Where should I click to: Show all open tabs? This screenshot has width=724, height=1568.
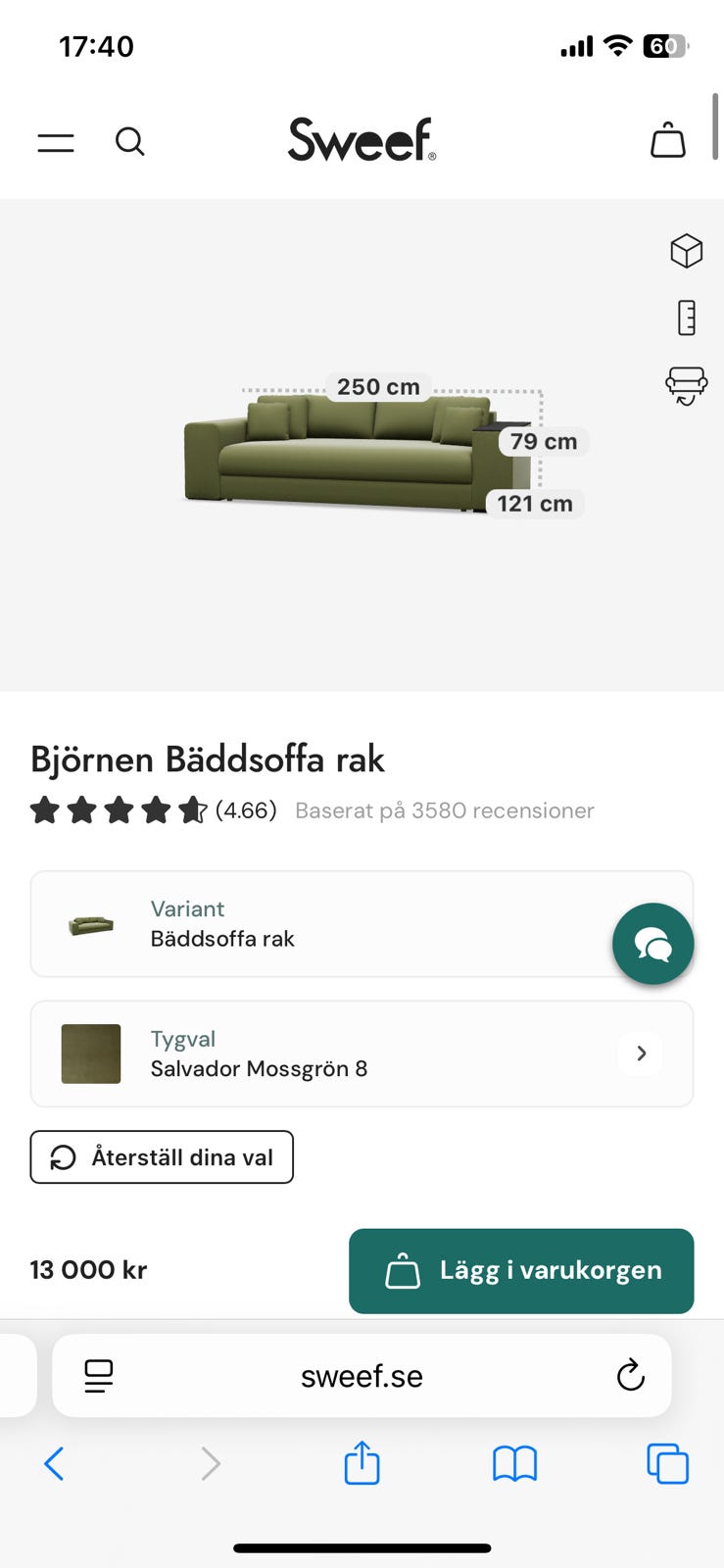tap(667, 1464)
